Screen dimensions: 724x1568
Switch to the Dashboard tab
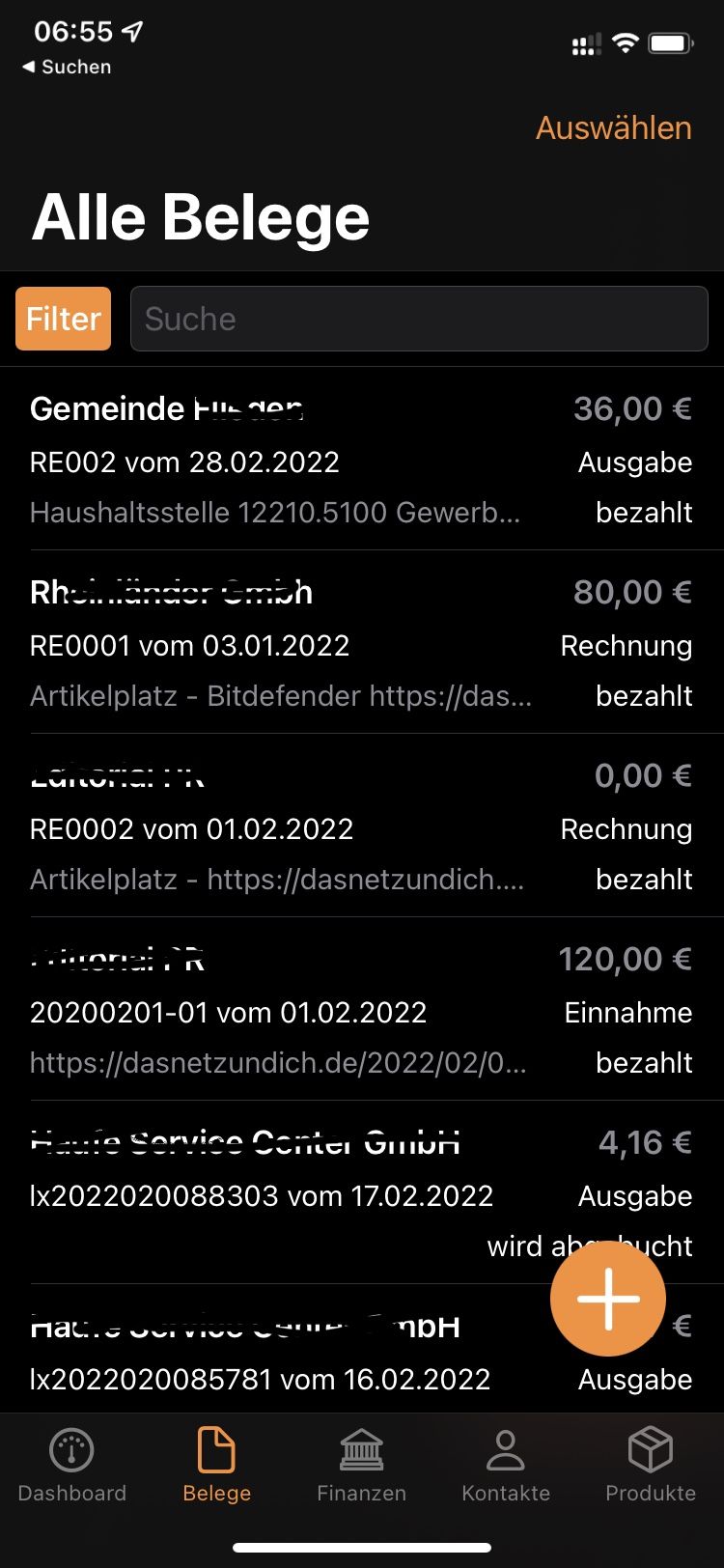72,1466
